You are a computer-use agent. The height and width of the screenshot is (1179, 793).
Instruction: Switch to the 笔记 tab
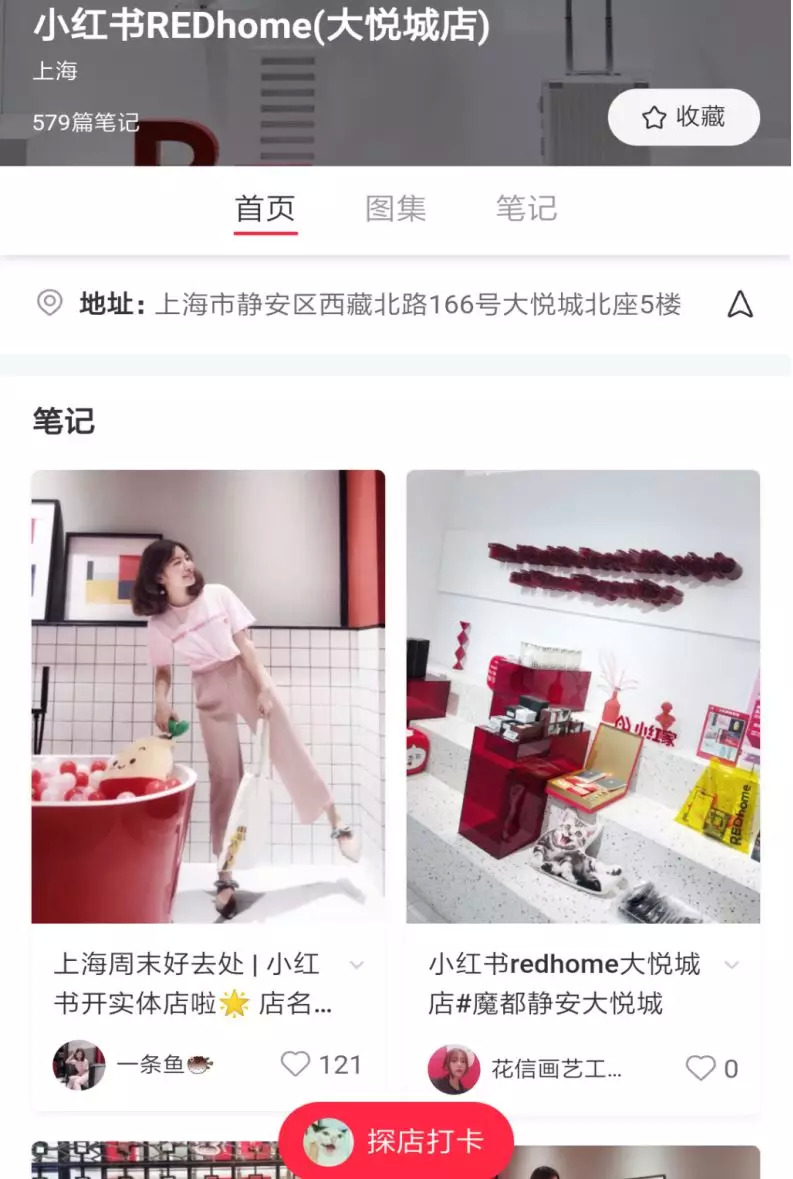526,209
